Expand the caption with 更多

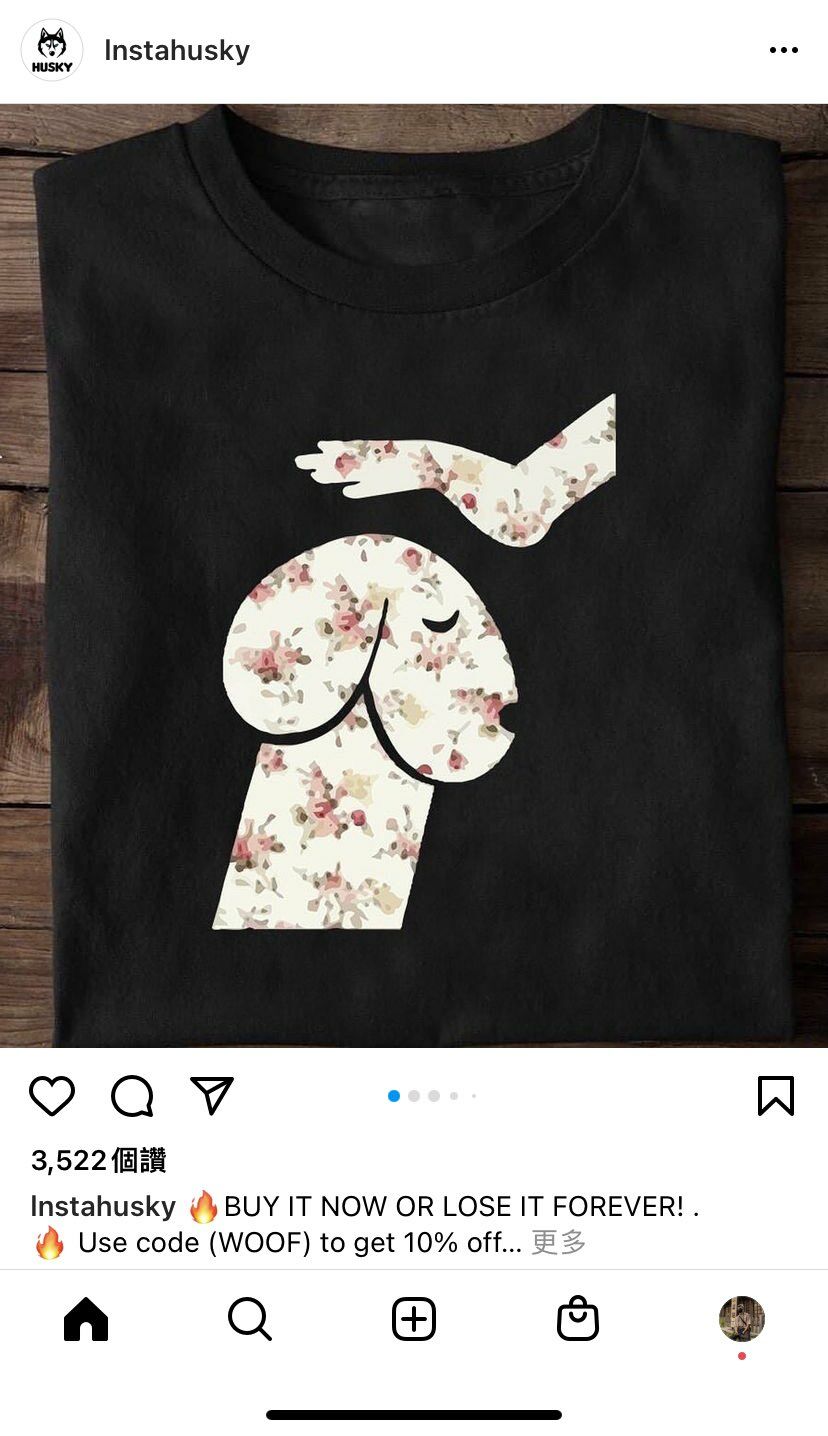tap(558, 1243)
